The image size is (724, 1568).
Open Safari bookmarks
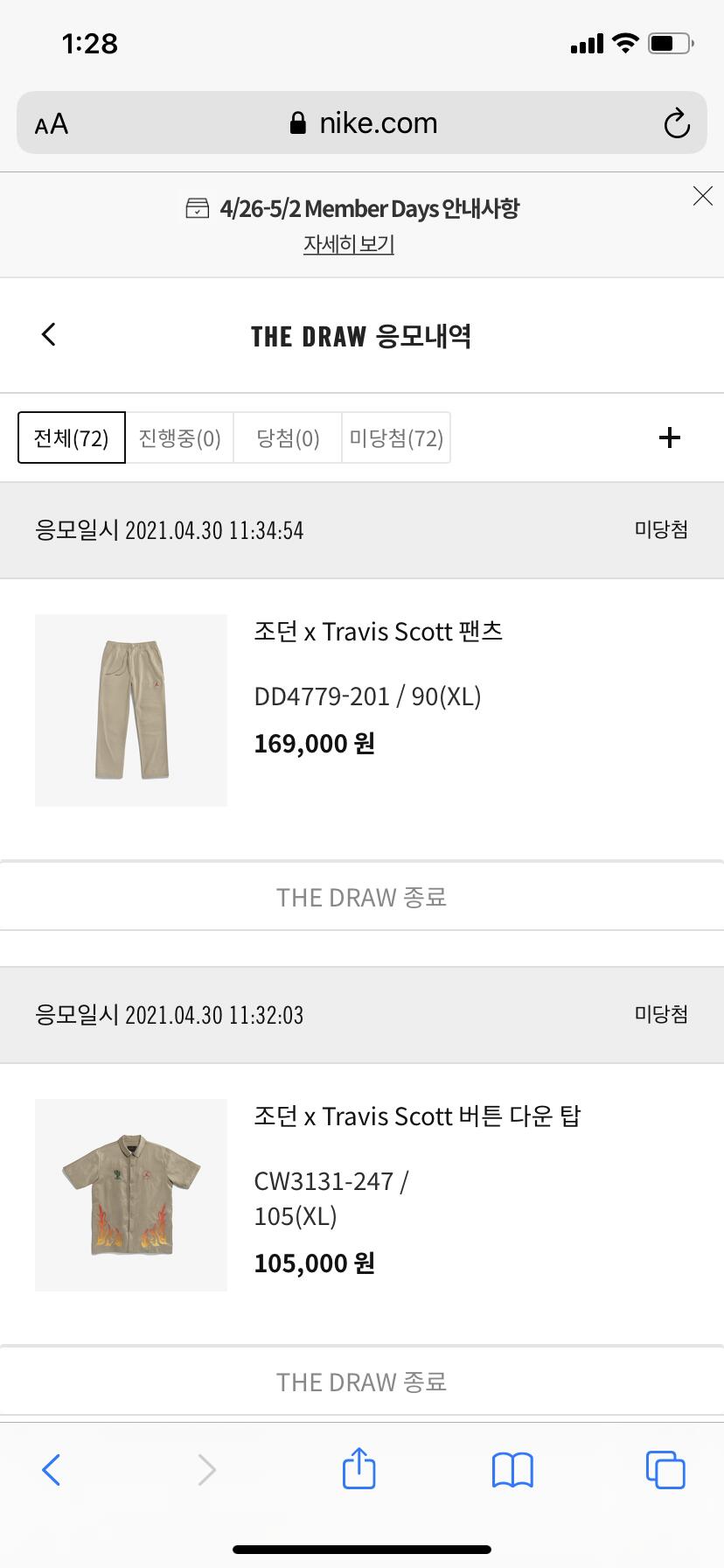[512, 1470]
